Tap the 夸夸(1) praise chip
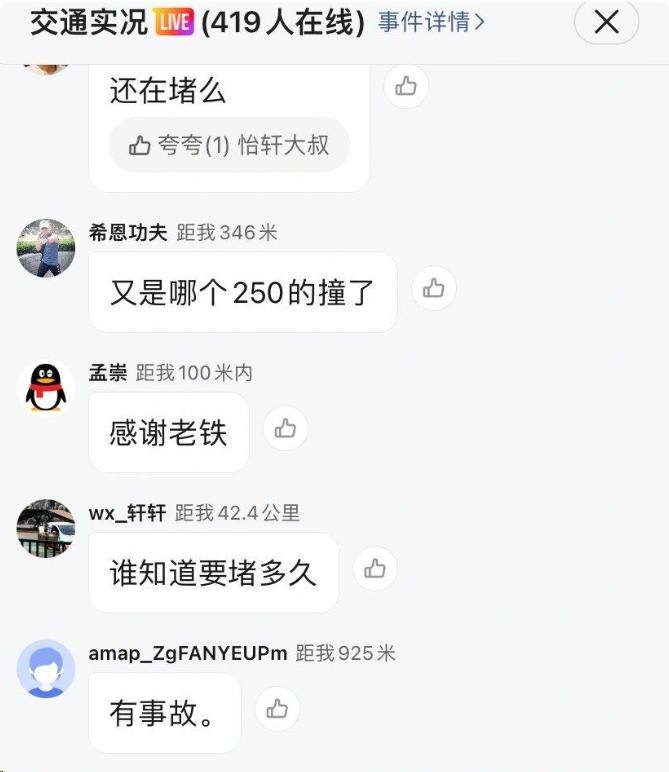The width and height of the screenshot is (669, 772). point(229,145)
